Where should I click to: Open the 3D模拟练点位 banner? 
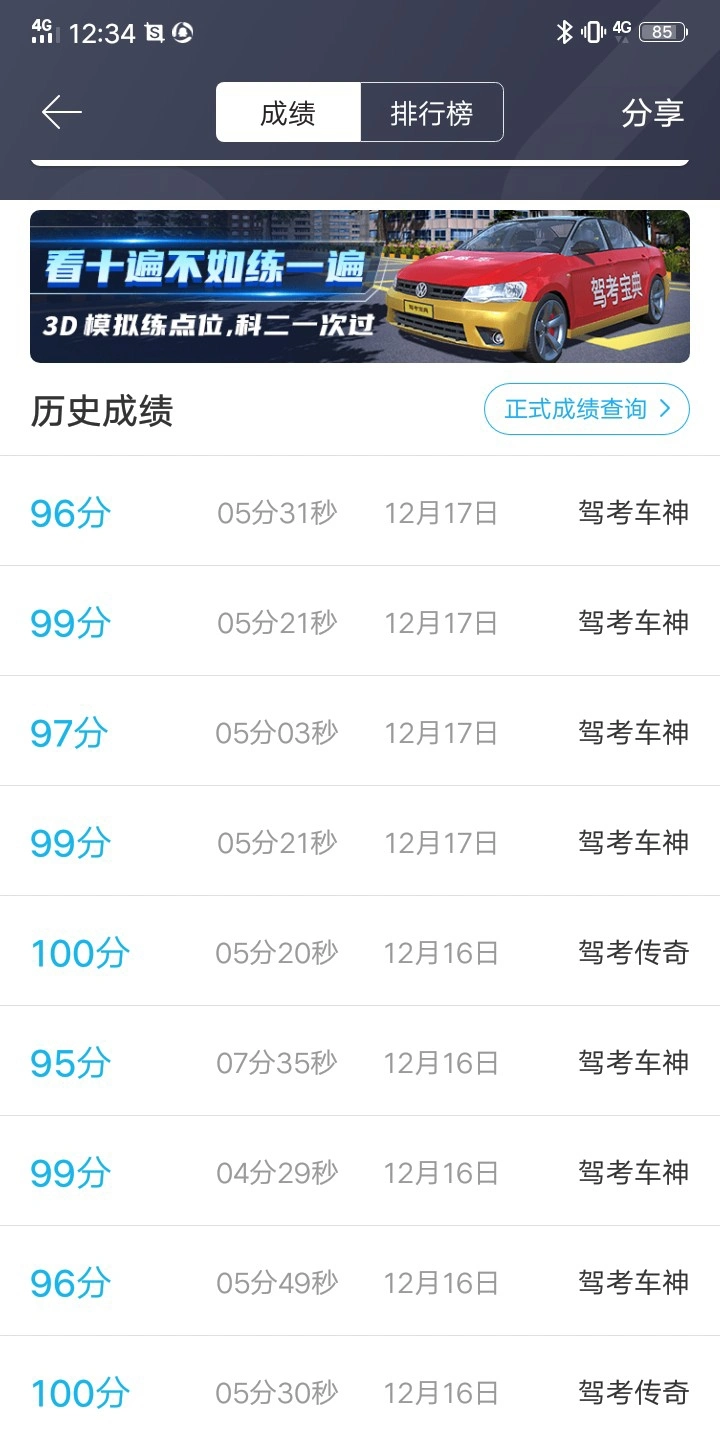click(x=360, y=286)
